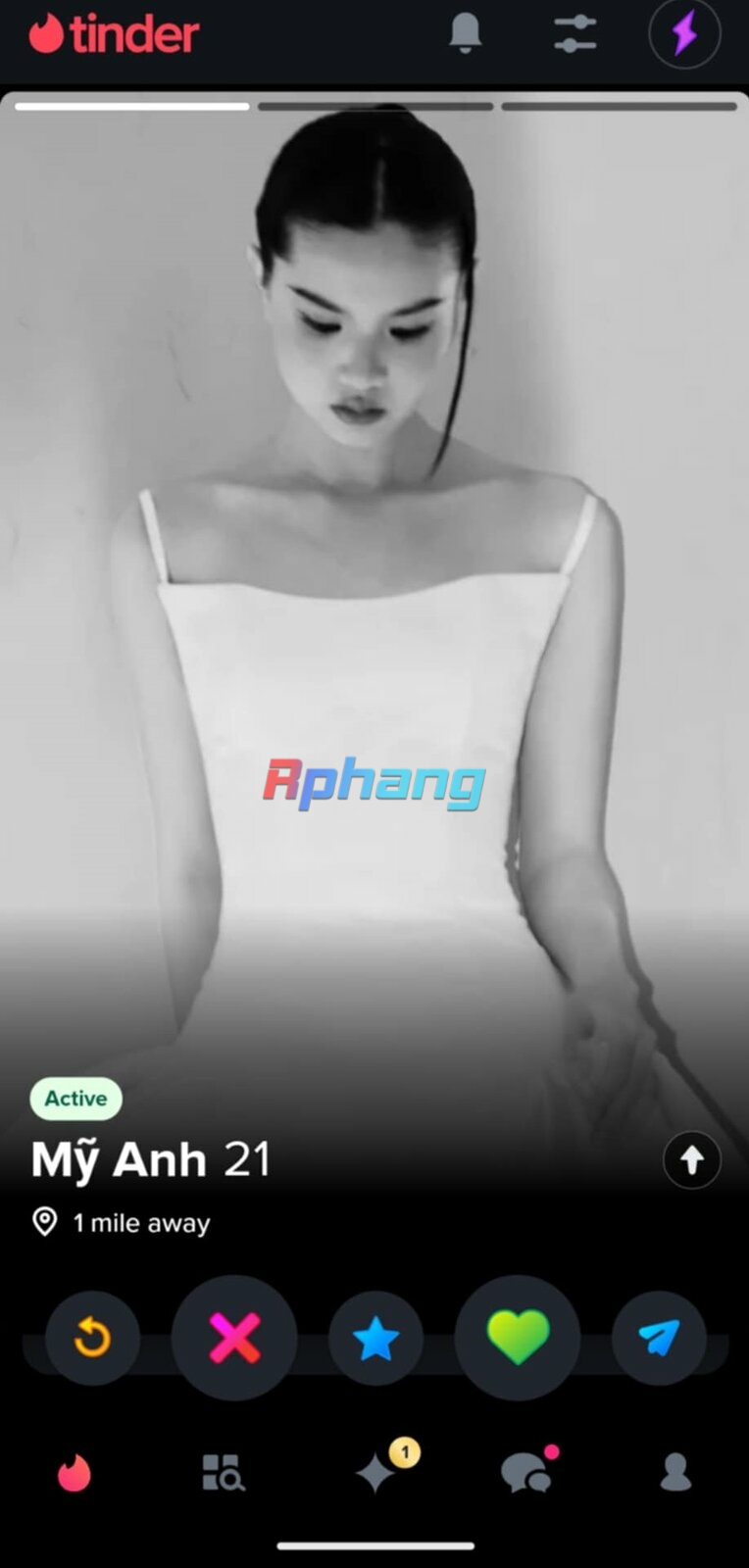Rewind the last swipe
The height and width of the screenshot is (1568, 749).
click(92, 1338)
